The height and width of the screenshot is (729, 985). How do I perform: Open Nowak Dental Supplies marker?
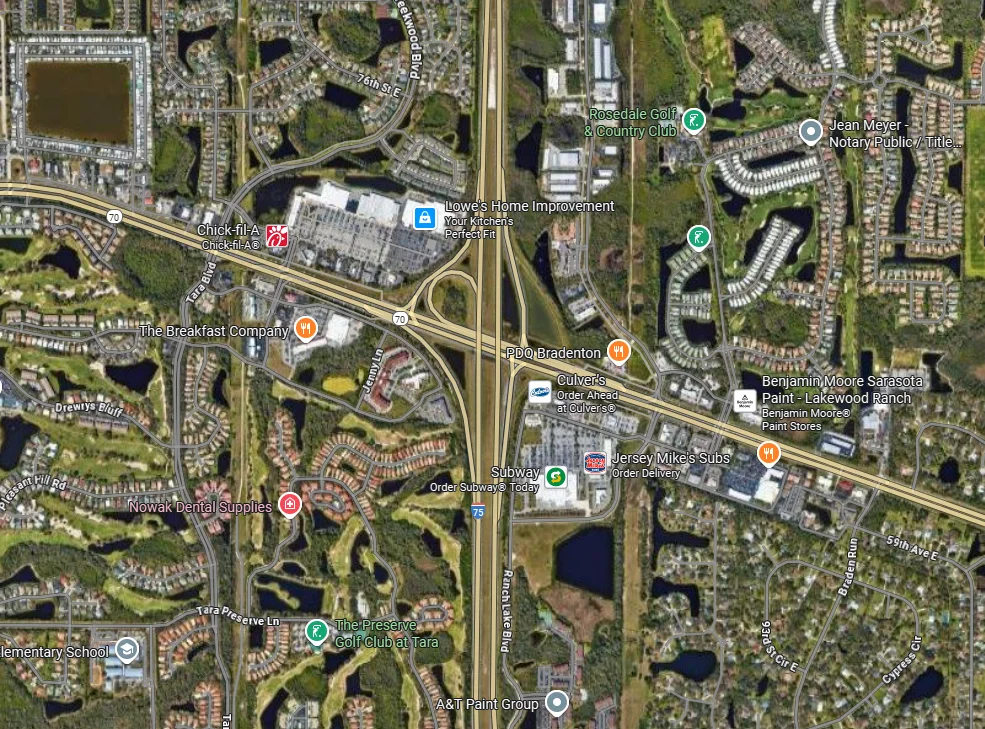[x=290, y=505]
